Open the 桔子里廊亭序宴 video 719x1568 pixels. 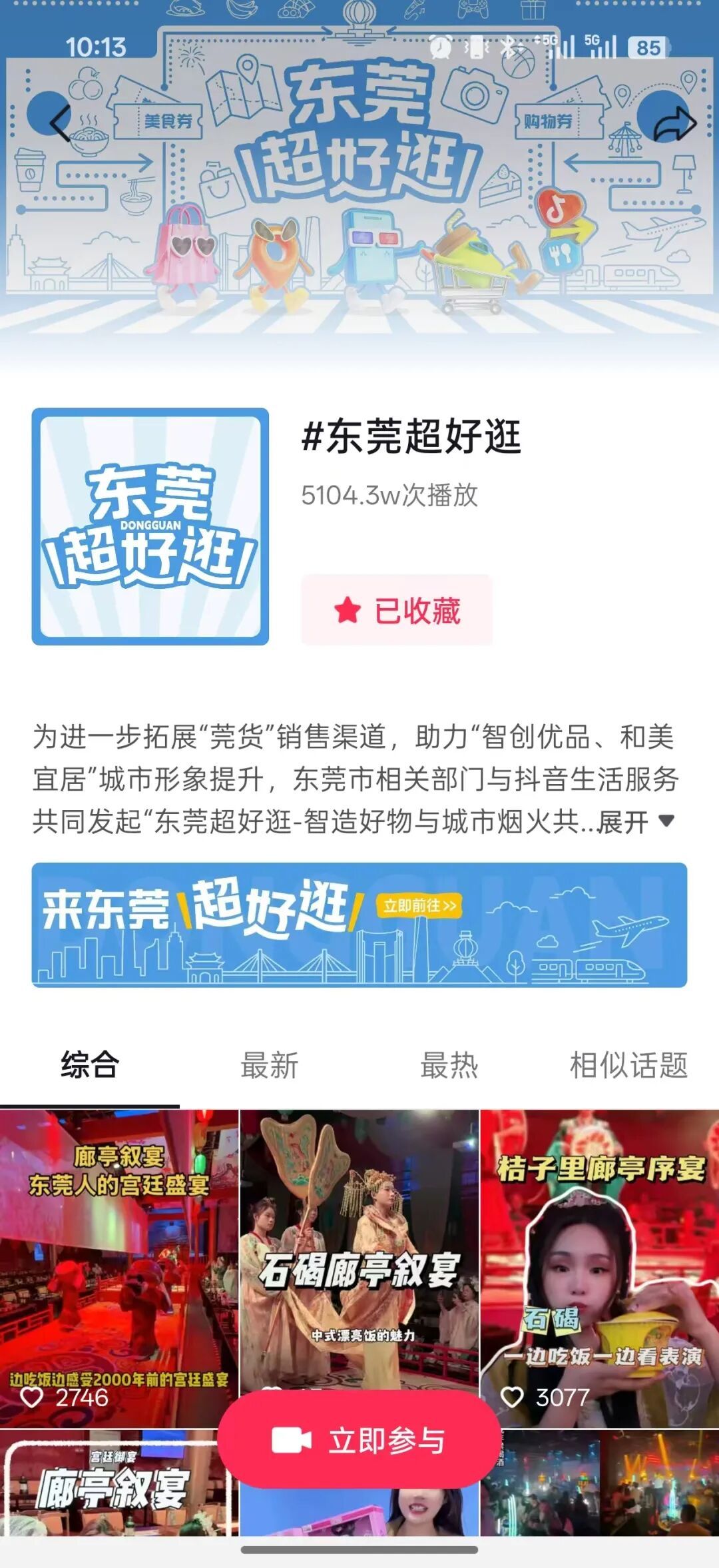pos(599,1266)
